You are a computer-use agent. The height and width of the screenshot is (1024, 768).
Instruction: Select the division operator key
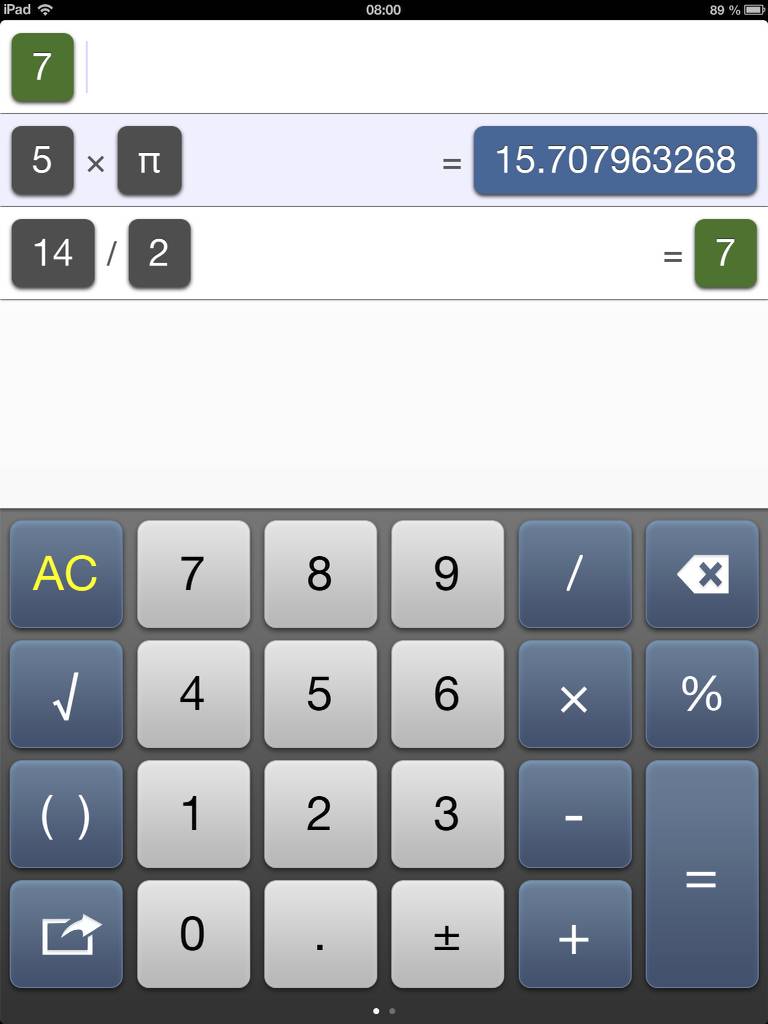pos(575,574)
